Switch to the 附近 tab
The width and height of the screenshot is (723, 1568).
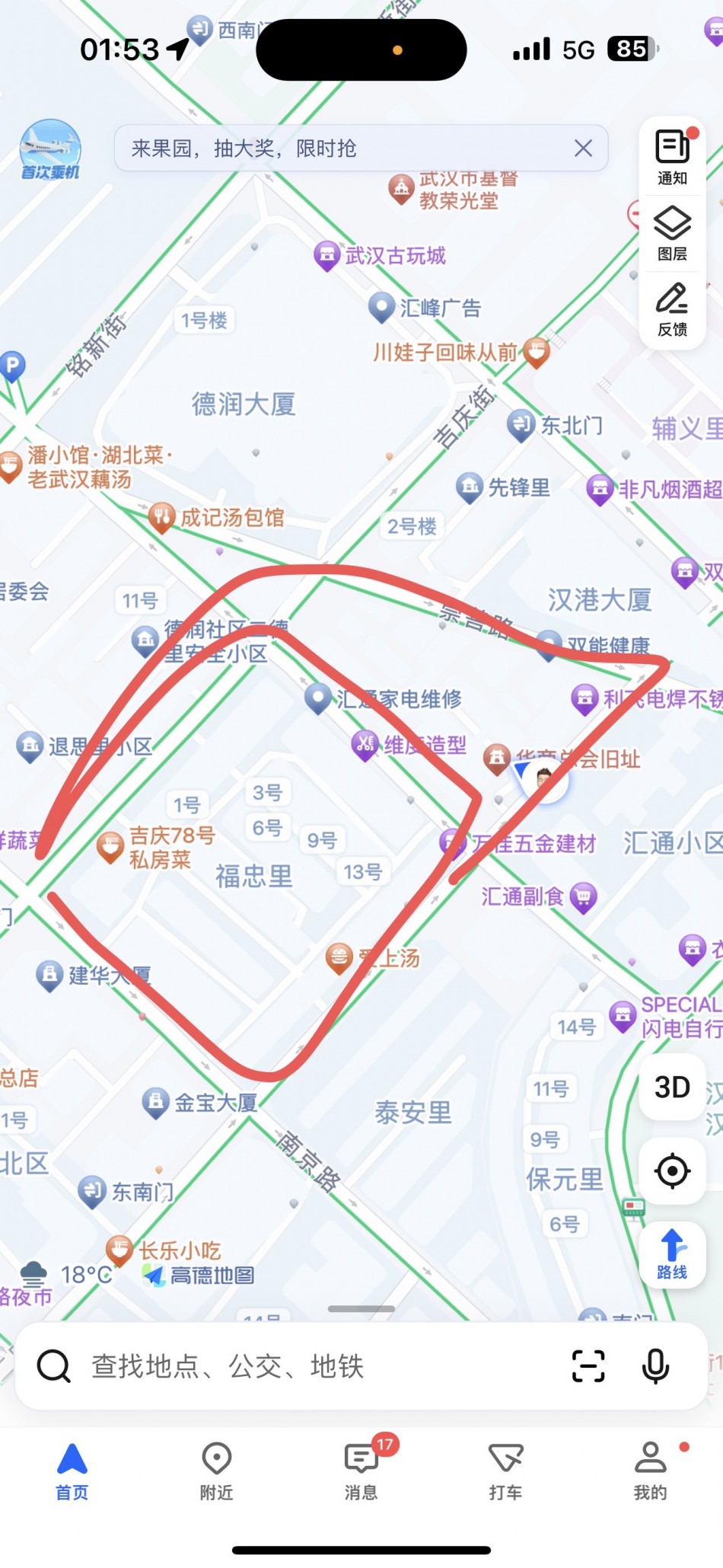pyautogui.click(x=216, y=1471)
